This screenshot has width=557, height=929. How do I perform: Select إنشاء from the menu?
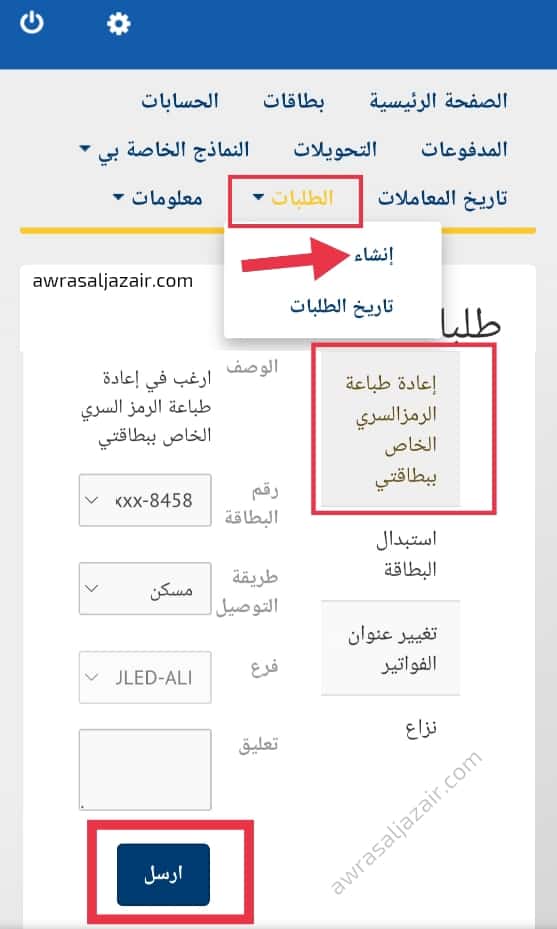click(374, 255)
